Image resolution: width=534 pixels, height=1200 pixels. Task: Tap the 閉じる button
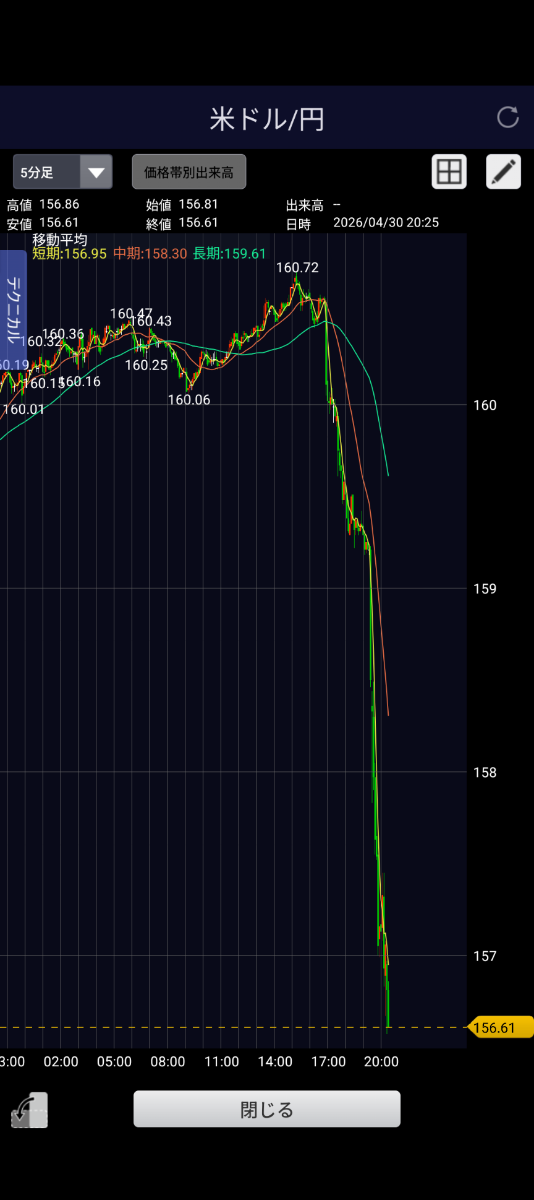click(267, 1109)
